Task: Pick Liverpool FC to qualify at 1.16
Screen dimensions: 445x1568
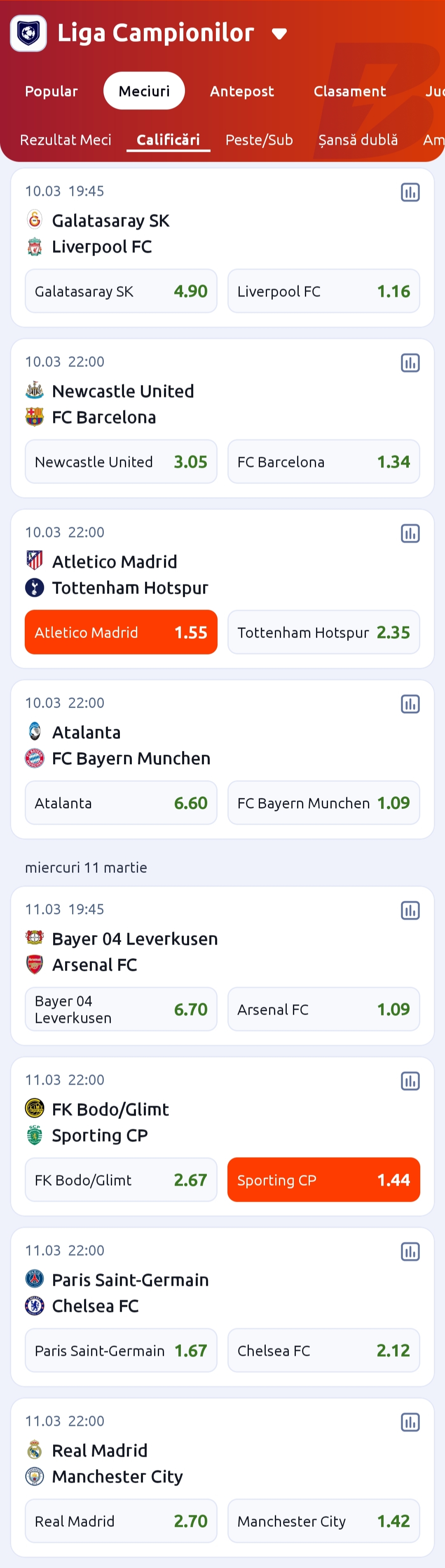Action: (323, 291)
